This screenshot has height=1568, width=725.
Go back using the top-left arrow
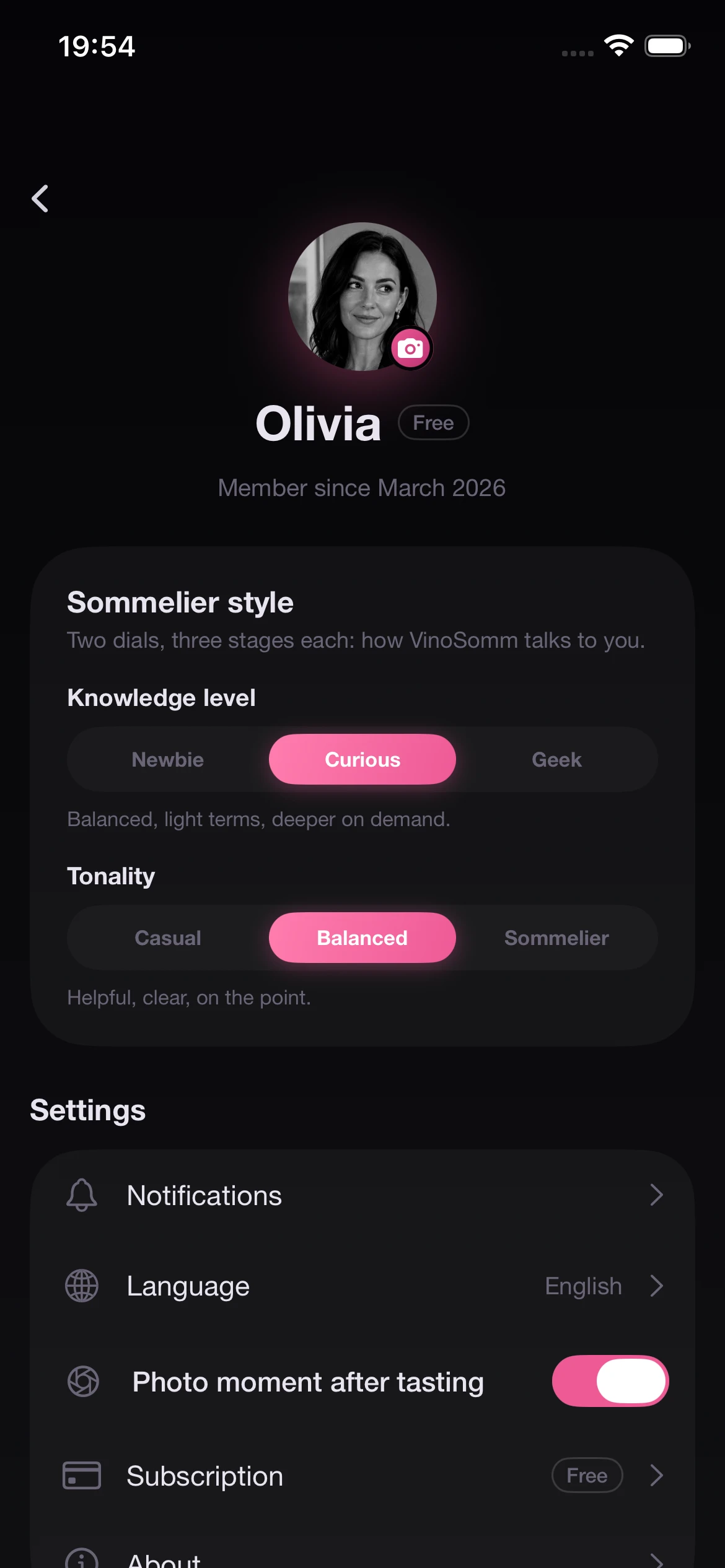point(40,199)
